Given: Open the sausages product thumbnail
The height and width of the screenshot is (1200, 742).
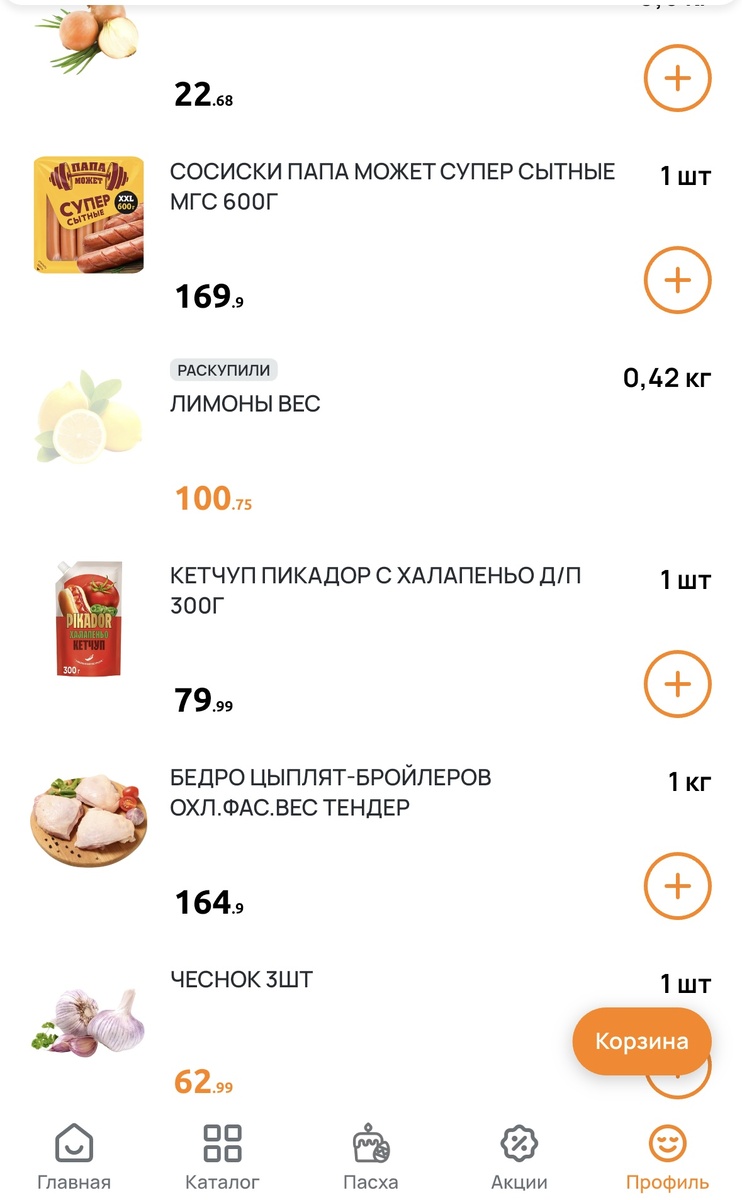Looking at the screenshot, I should 88,215.
